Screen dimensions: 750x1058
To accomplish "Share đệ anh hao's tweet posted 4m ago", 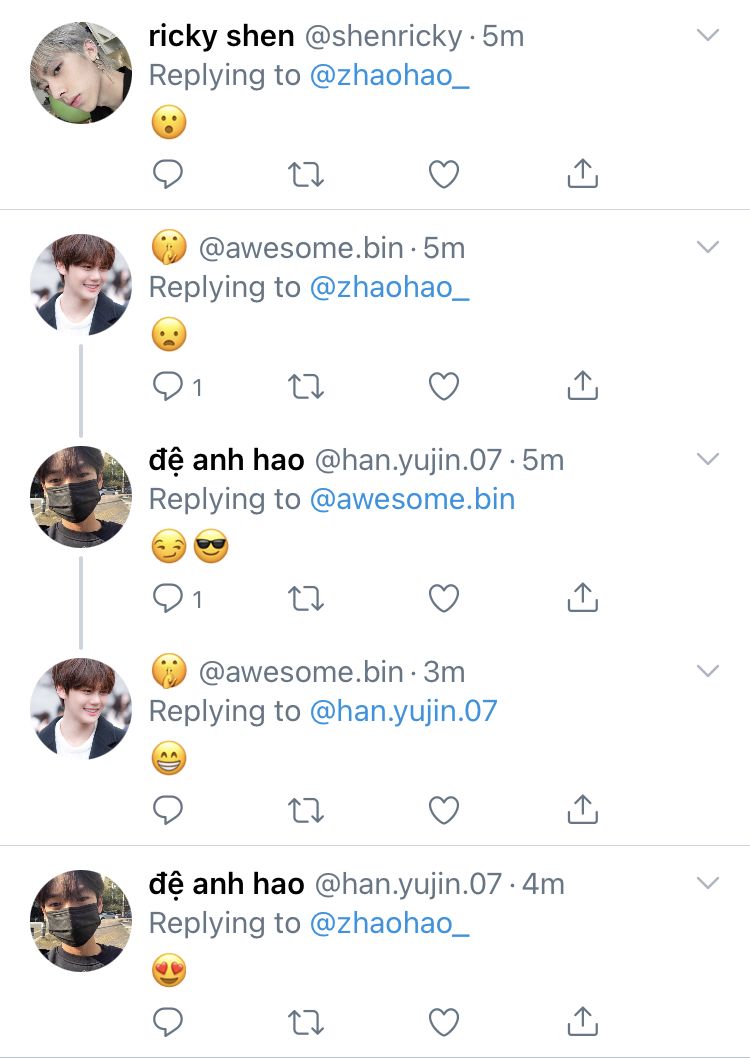I will pos(582,1020).
